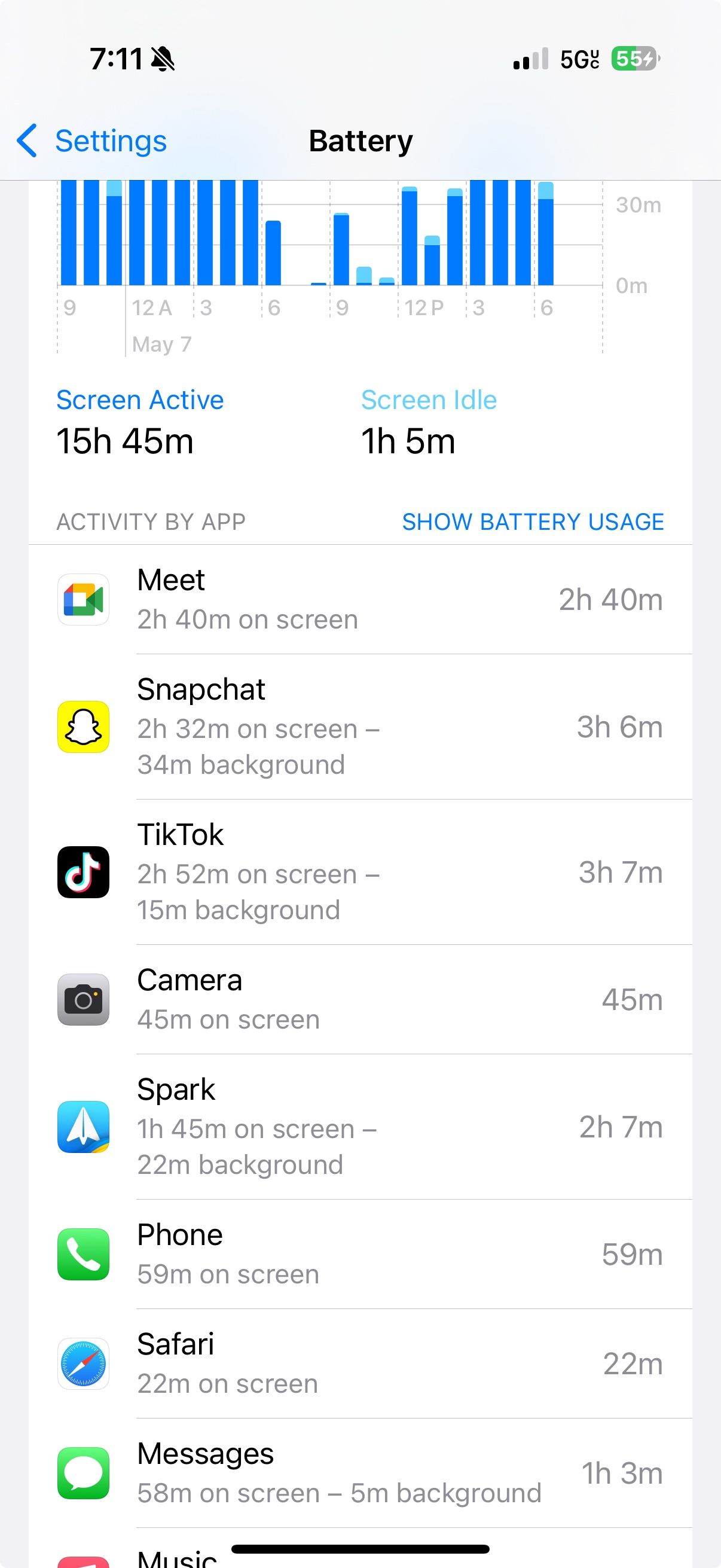Go back to Settings
Image resolution: width=721 pixels, height=1568 pixels.
(93, 141)
